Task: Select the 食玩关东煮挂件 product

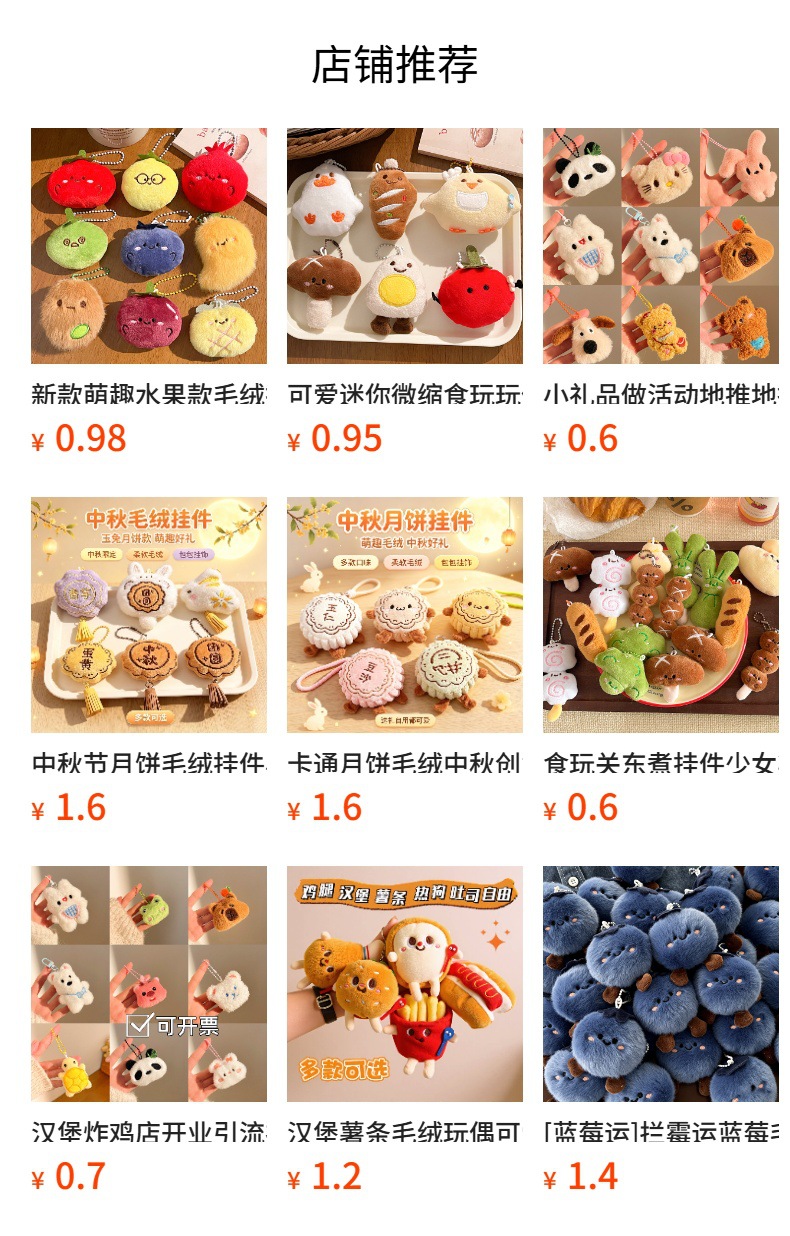Action: tap(661, 662)
